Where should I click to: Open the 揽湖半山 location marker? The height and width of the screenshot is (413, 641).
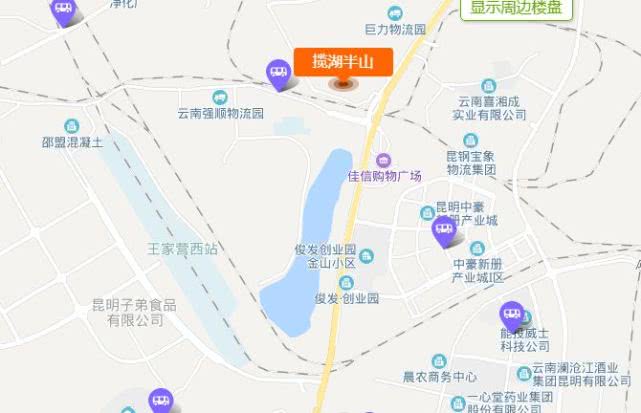point(343,63)
